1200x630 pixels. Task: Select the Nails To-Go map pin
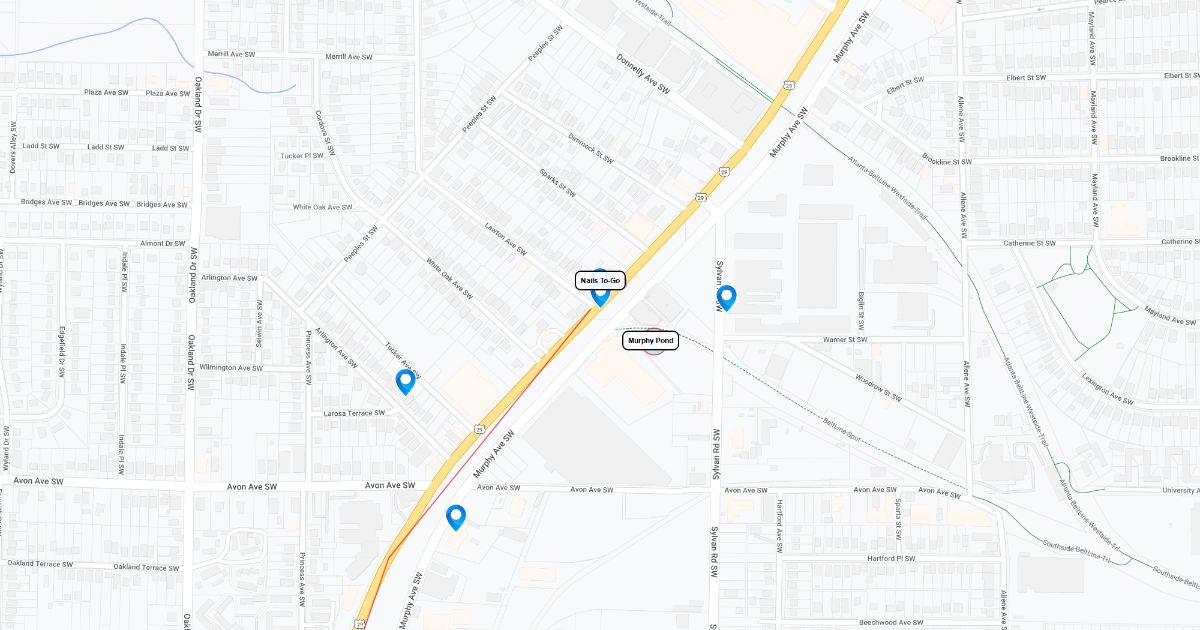coord(600,294)
